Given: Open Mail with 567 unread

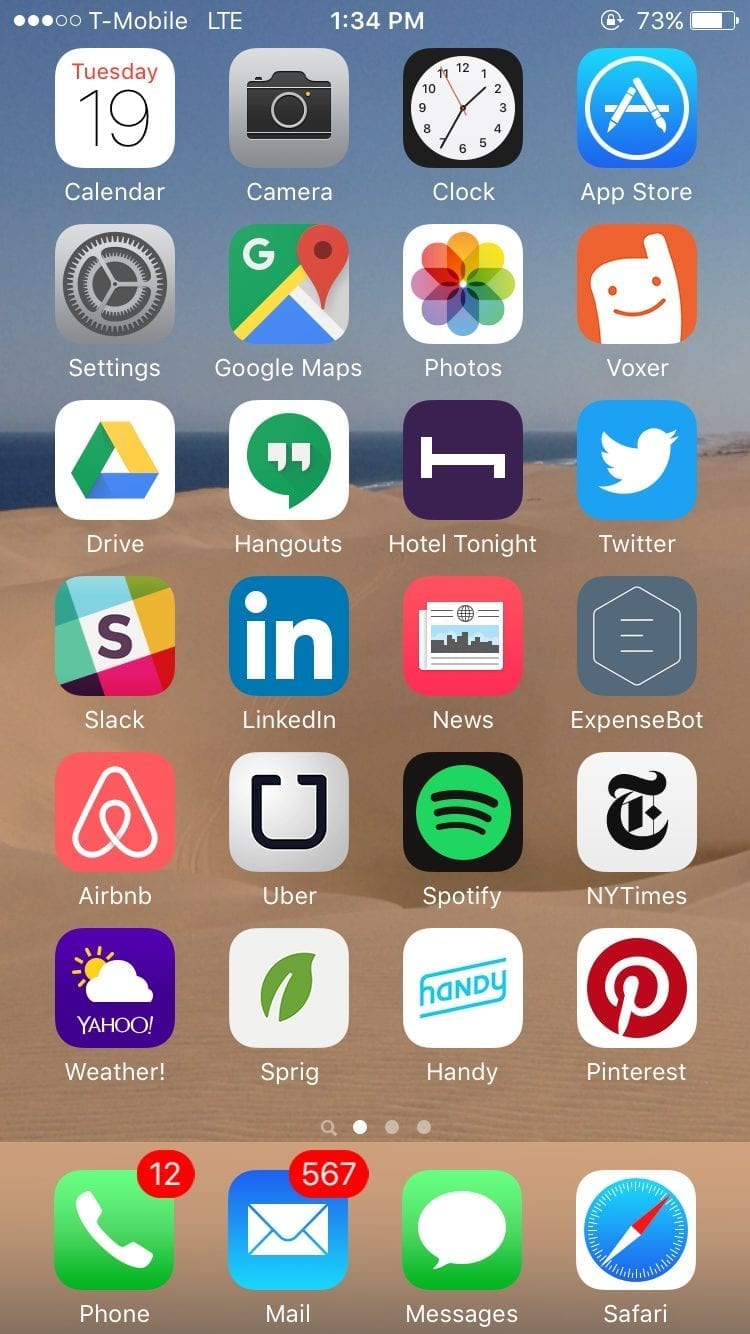Looking at the screenshot, I should coord(289,1230).
